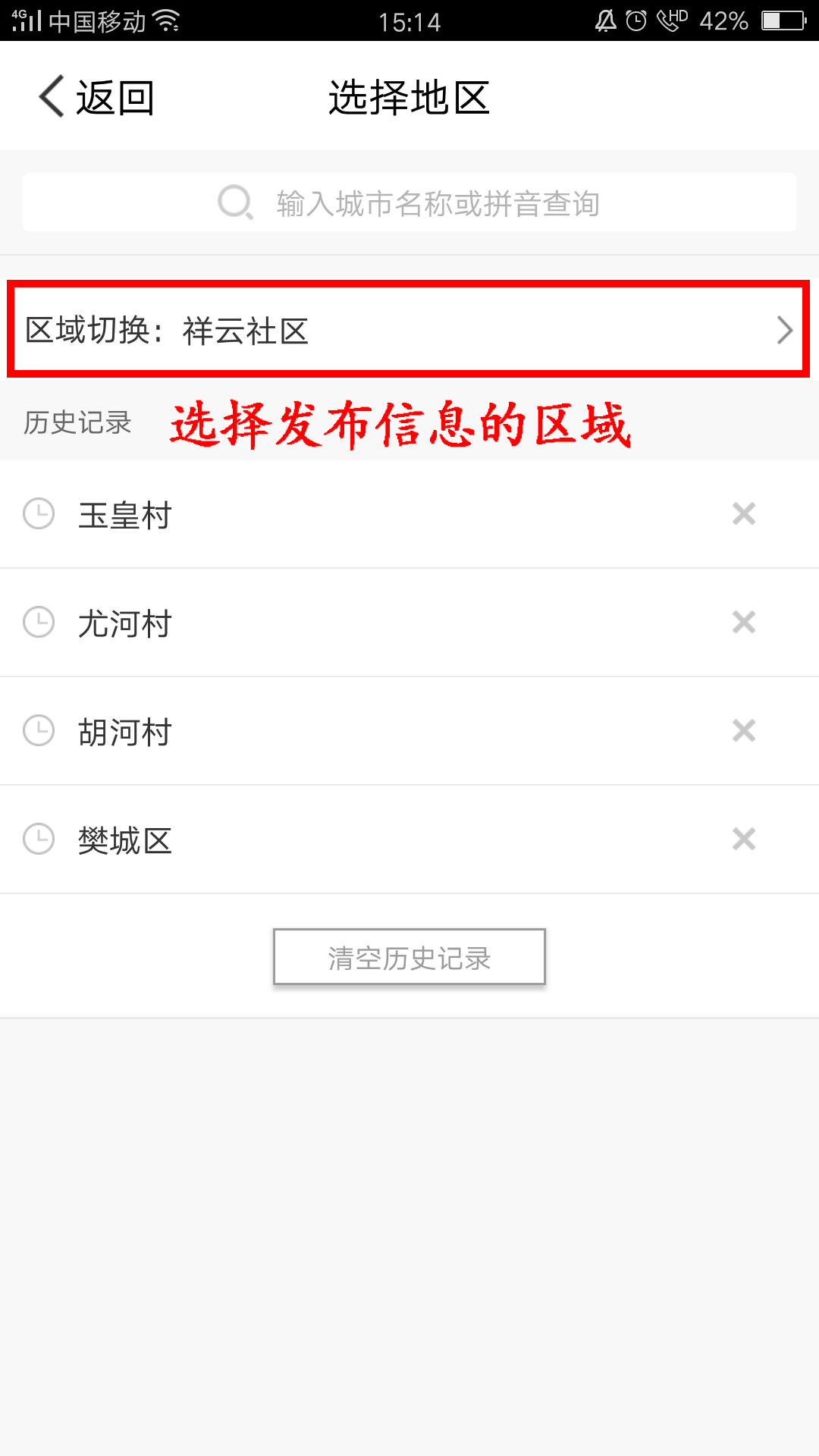The image size is (819, 1456).
Task: Select 玉皇村 from history
Action: [x=125, y=515]
